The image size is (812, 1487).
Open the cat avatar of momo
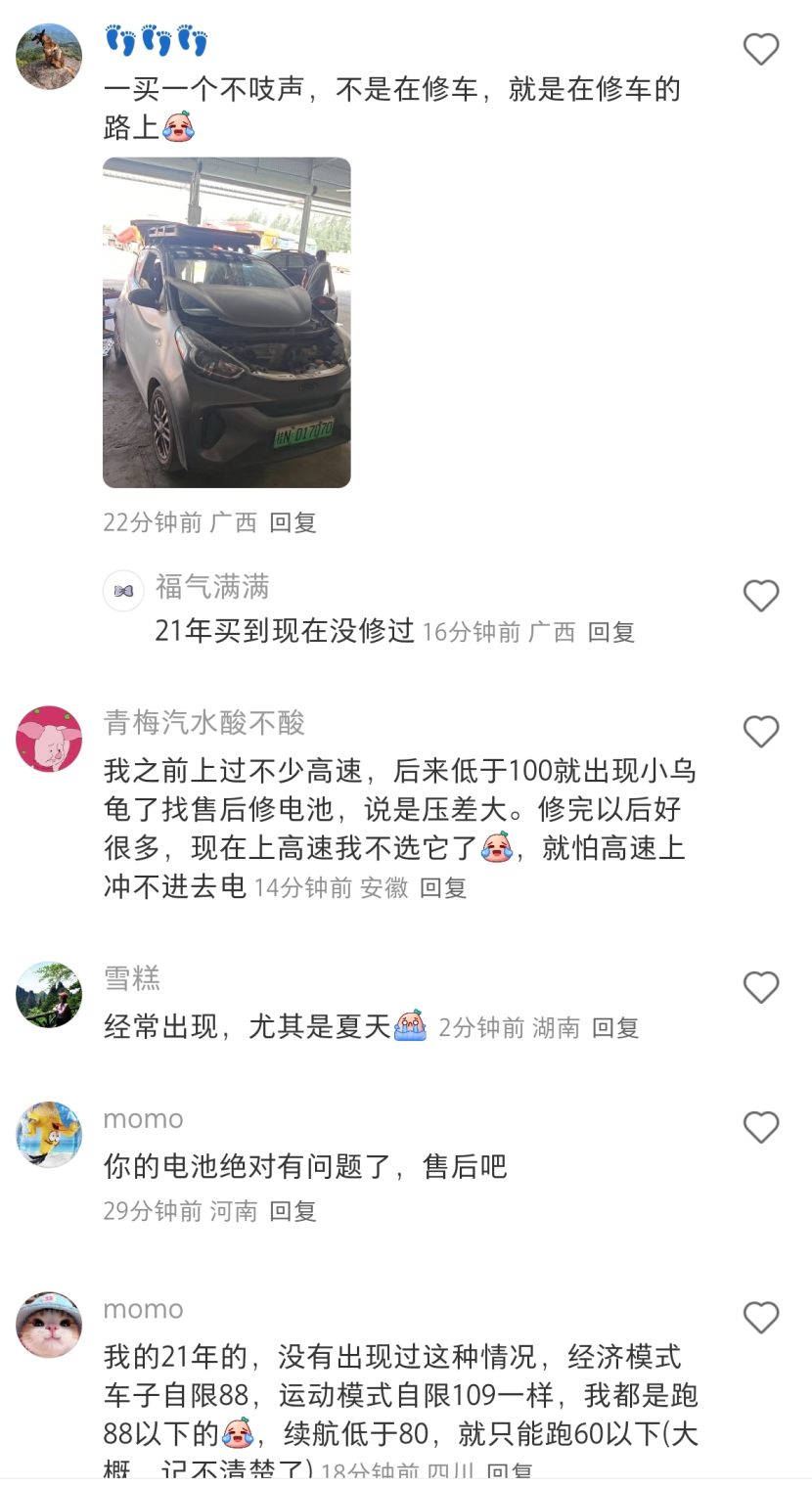click(49, 1324)
